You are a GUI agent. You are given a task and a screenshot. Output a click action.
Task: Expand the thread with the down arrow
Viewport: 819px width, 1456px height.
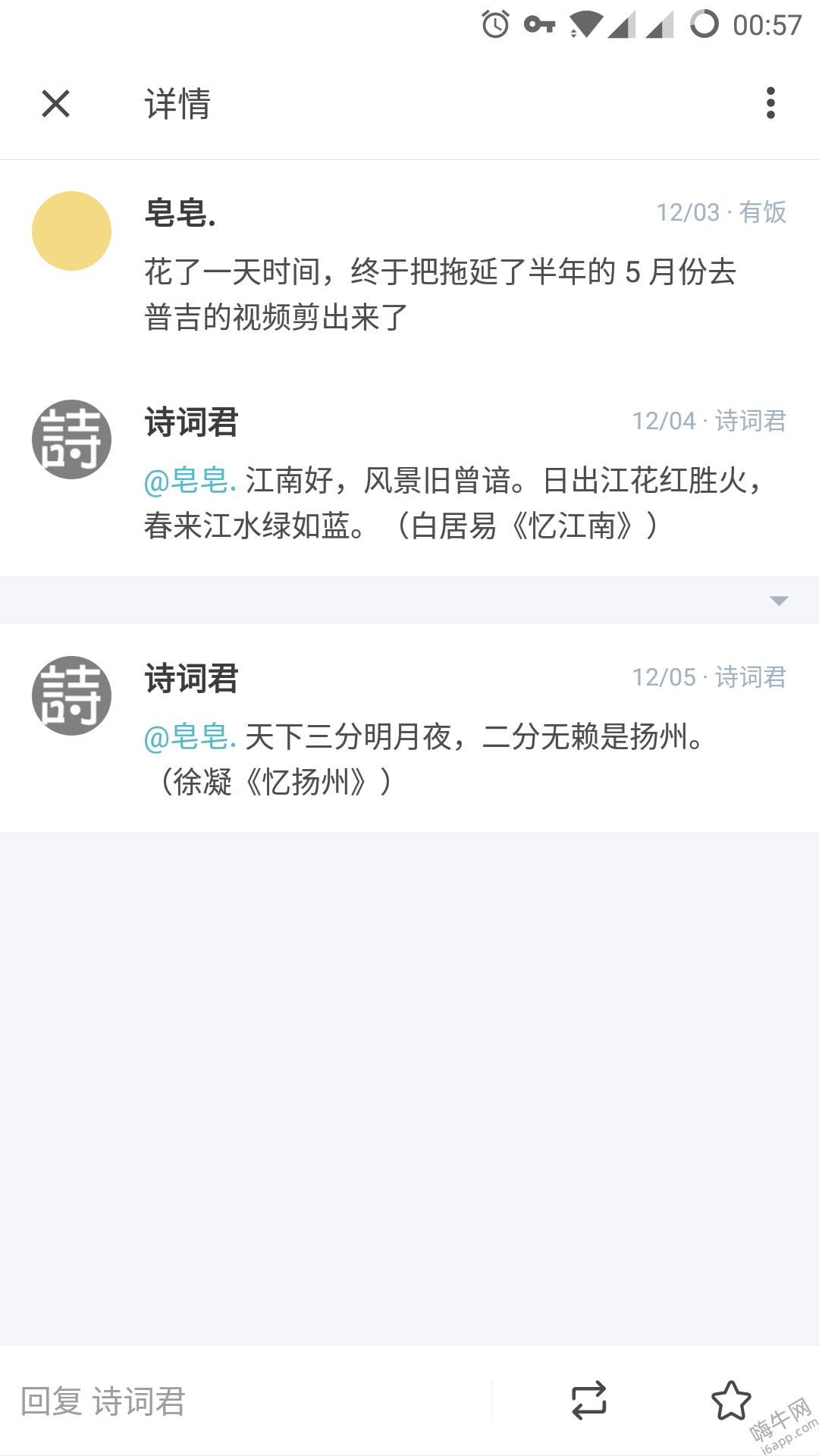[779, 601]
